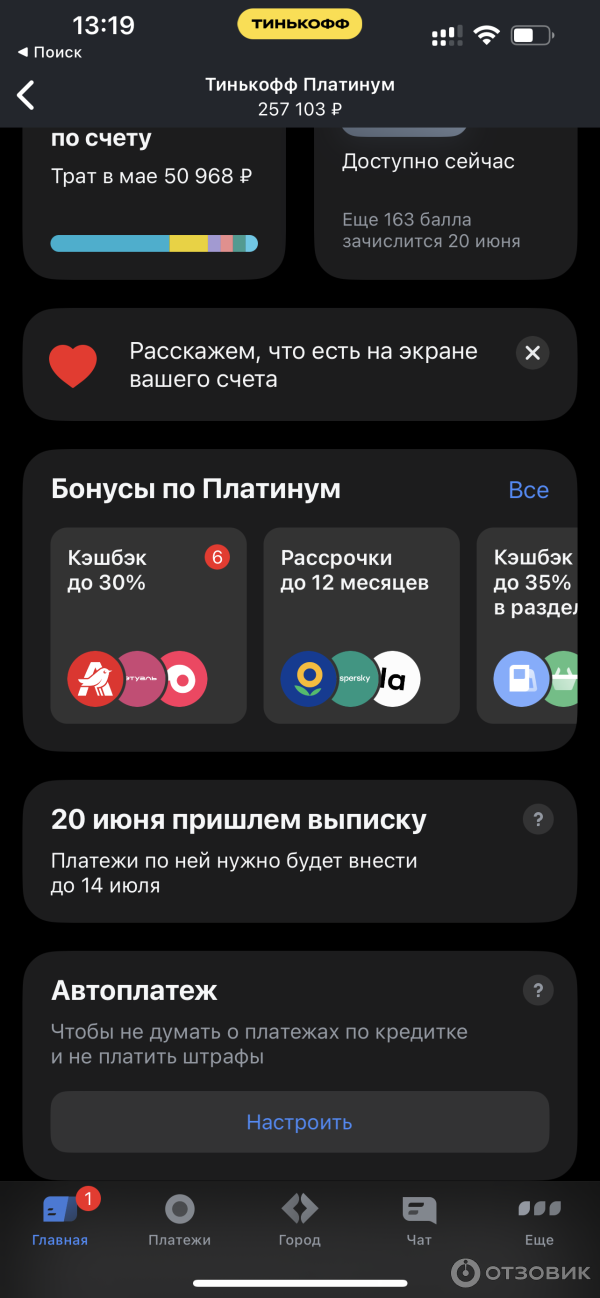Open the Расскажем account screen tour
600x1298 pixels.
[x=300, y=365]
